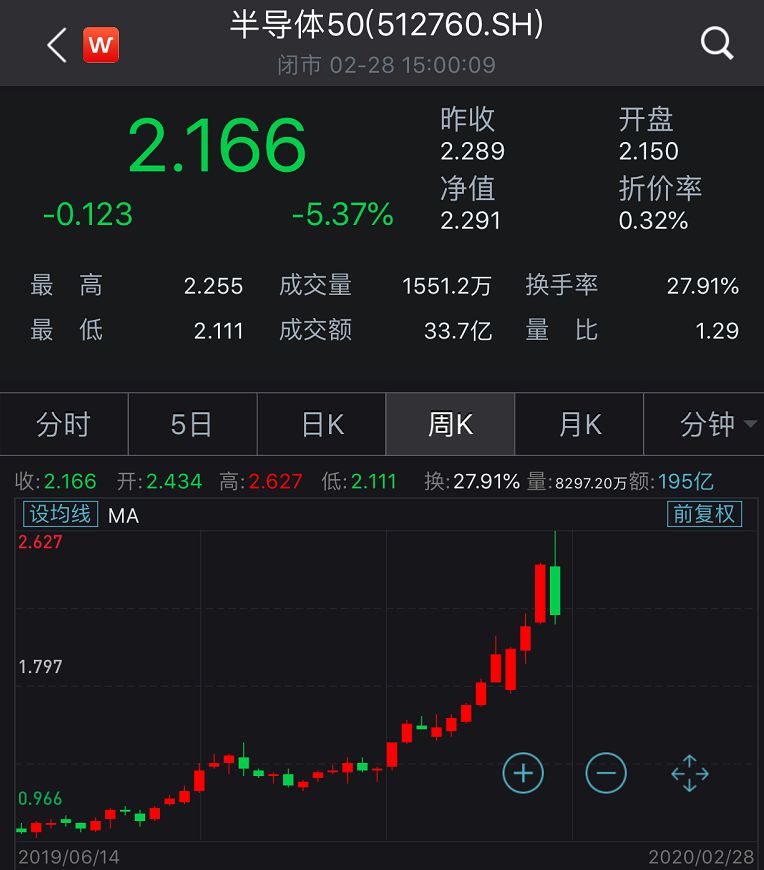Expand minute chart options via chevron arrow
Screen dimensions: 764x870
point(748,425)
